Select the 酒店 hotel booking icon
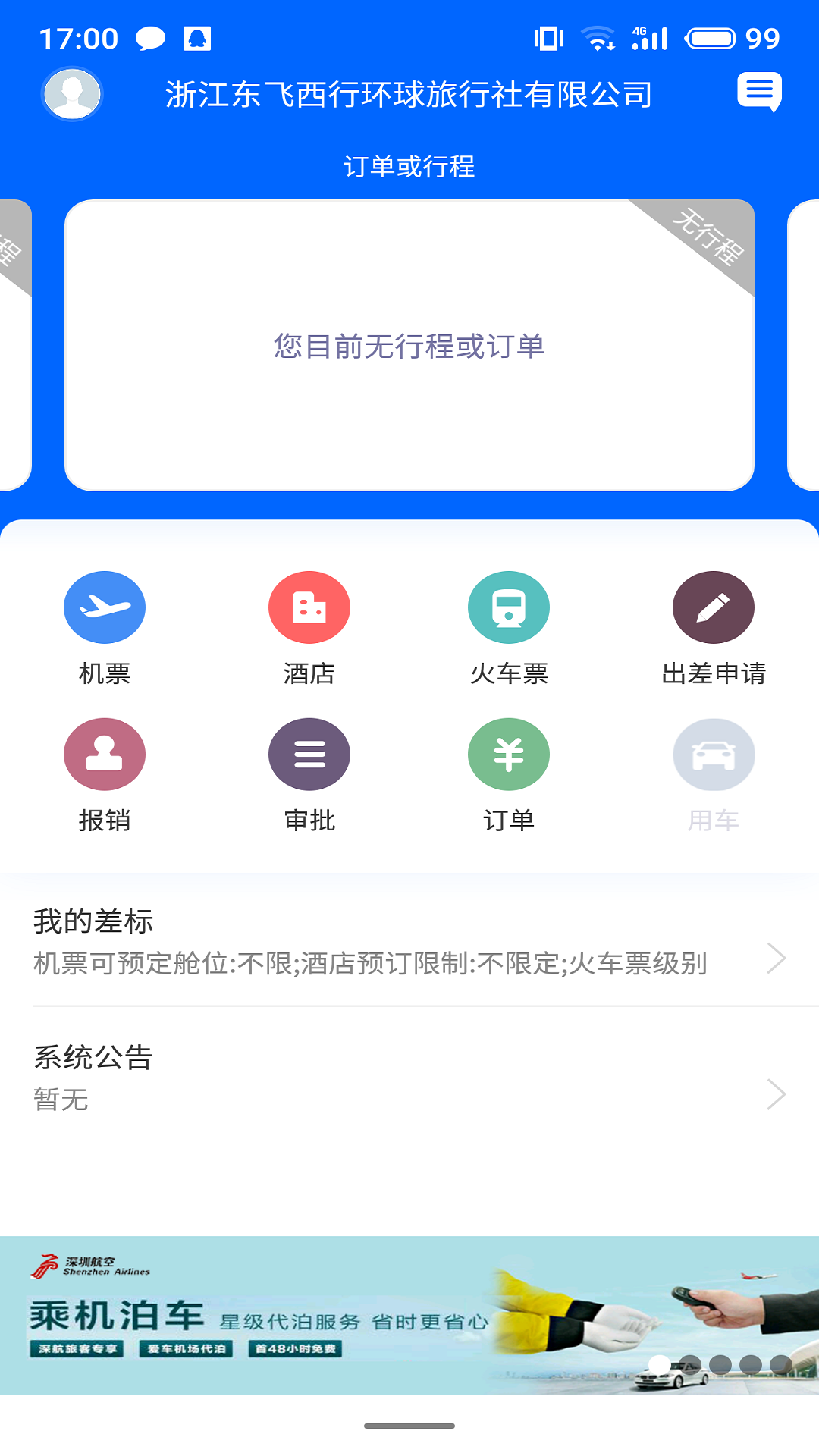 pyautogui.click(x=308, y=607)
